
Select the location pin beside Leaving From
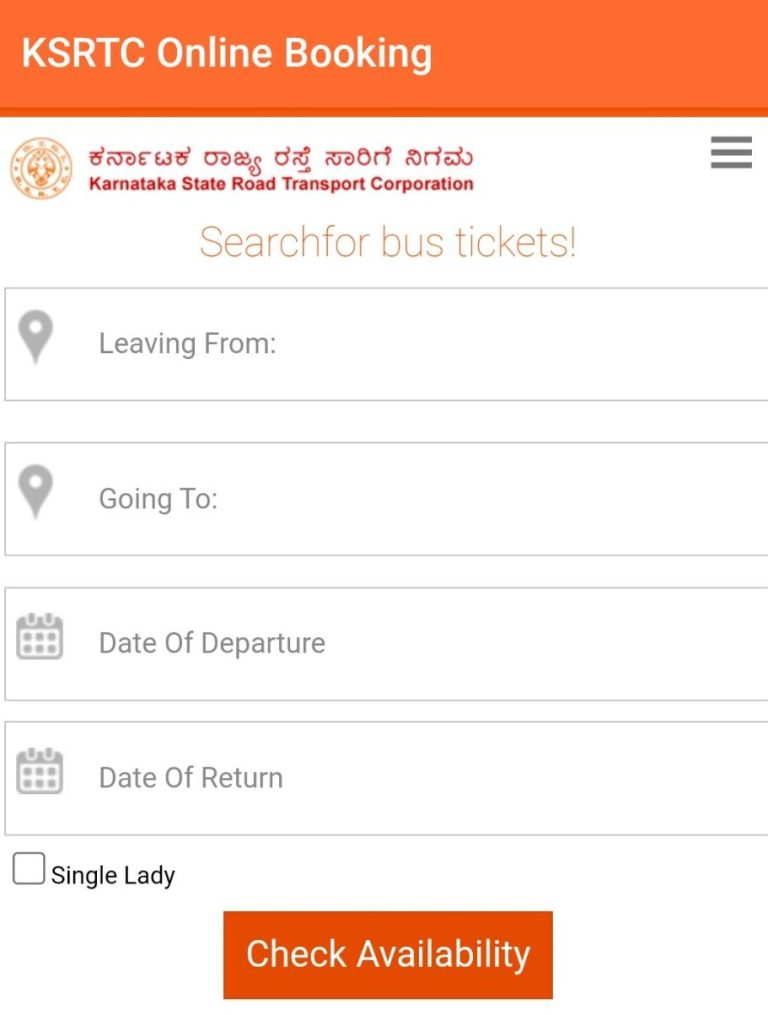[x=38, y=336]
